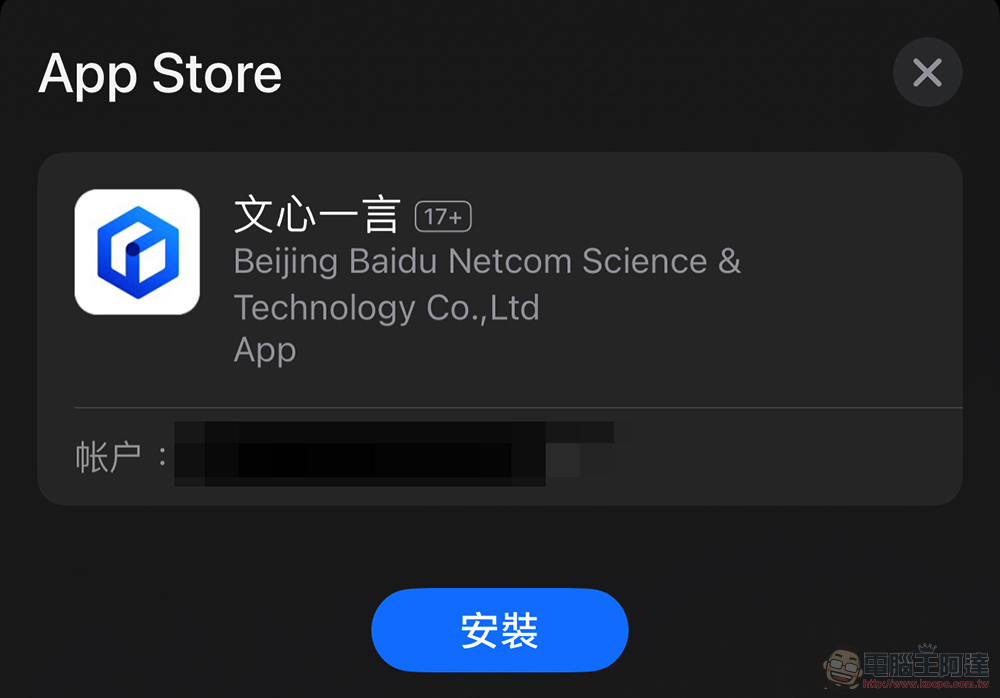Screen dimensions: 1000x698
Task: Close the App Store install sheet
Action: 927,72
